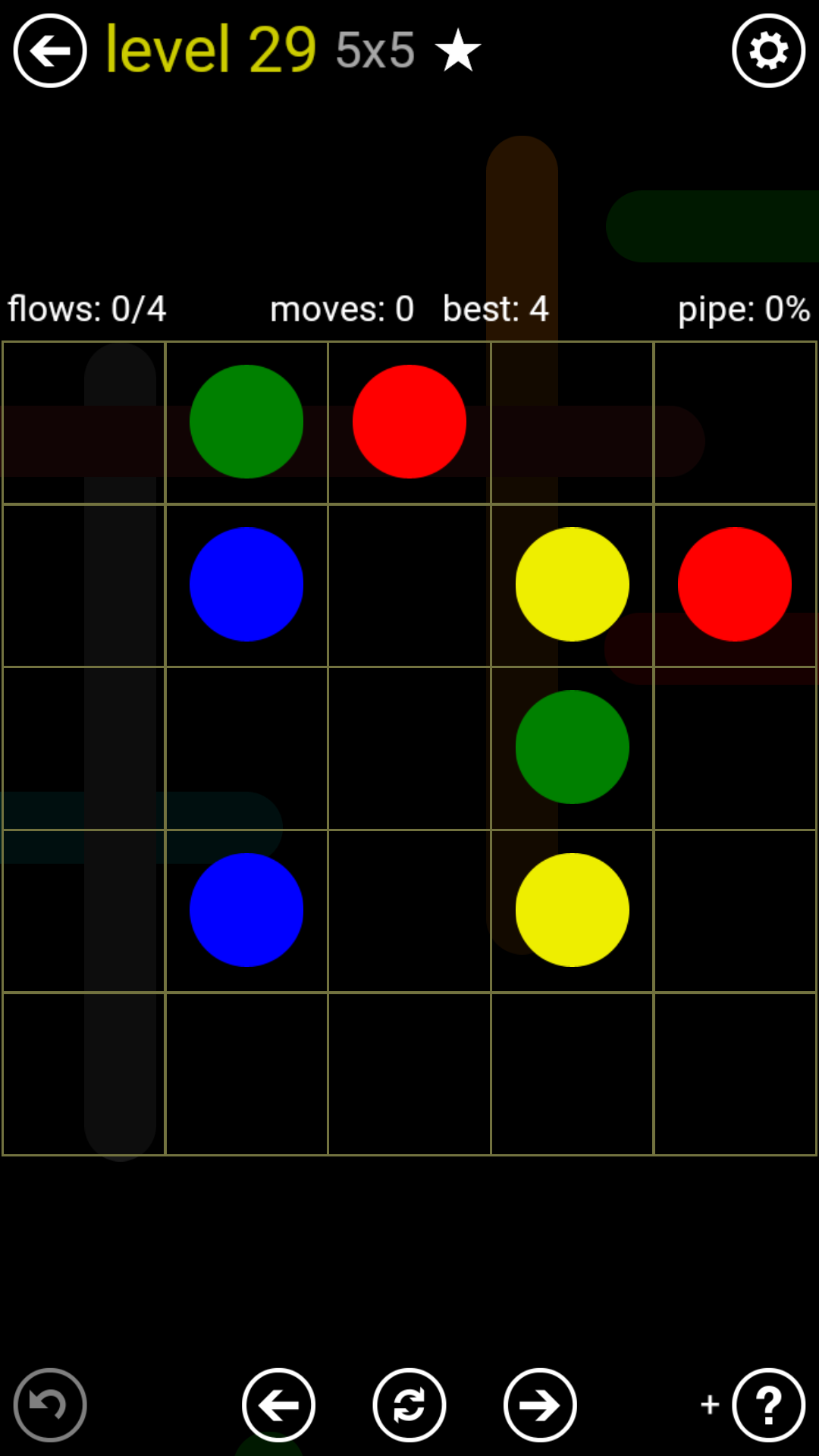Select the green dot in the third row
819x1456 pixels.
pyautogui.click(x=572, y=747)
